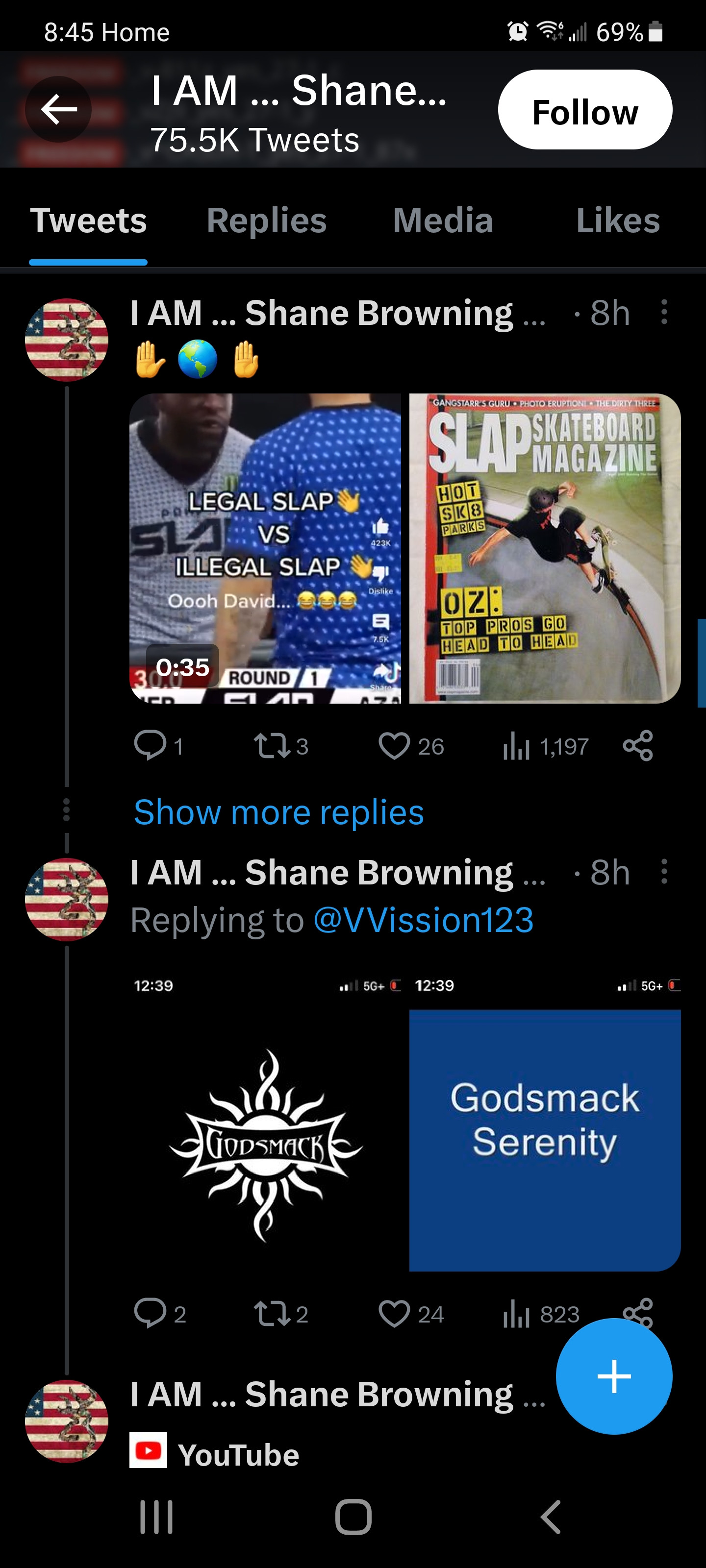
Task: Switch to the Replies tab
Action: pos(266,220)
